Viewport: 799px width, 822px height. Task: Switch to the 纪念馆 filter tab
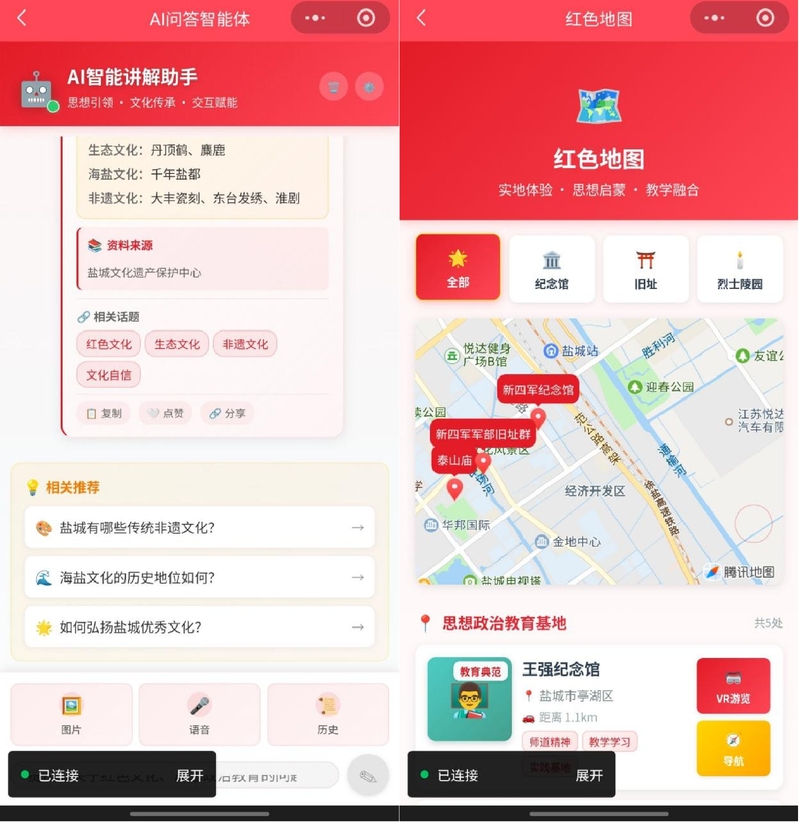[x=551, y=269]
